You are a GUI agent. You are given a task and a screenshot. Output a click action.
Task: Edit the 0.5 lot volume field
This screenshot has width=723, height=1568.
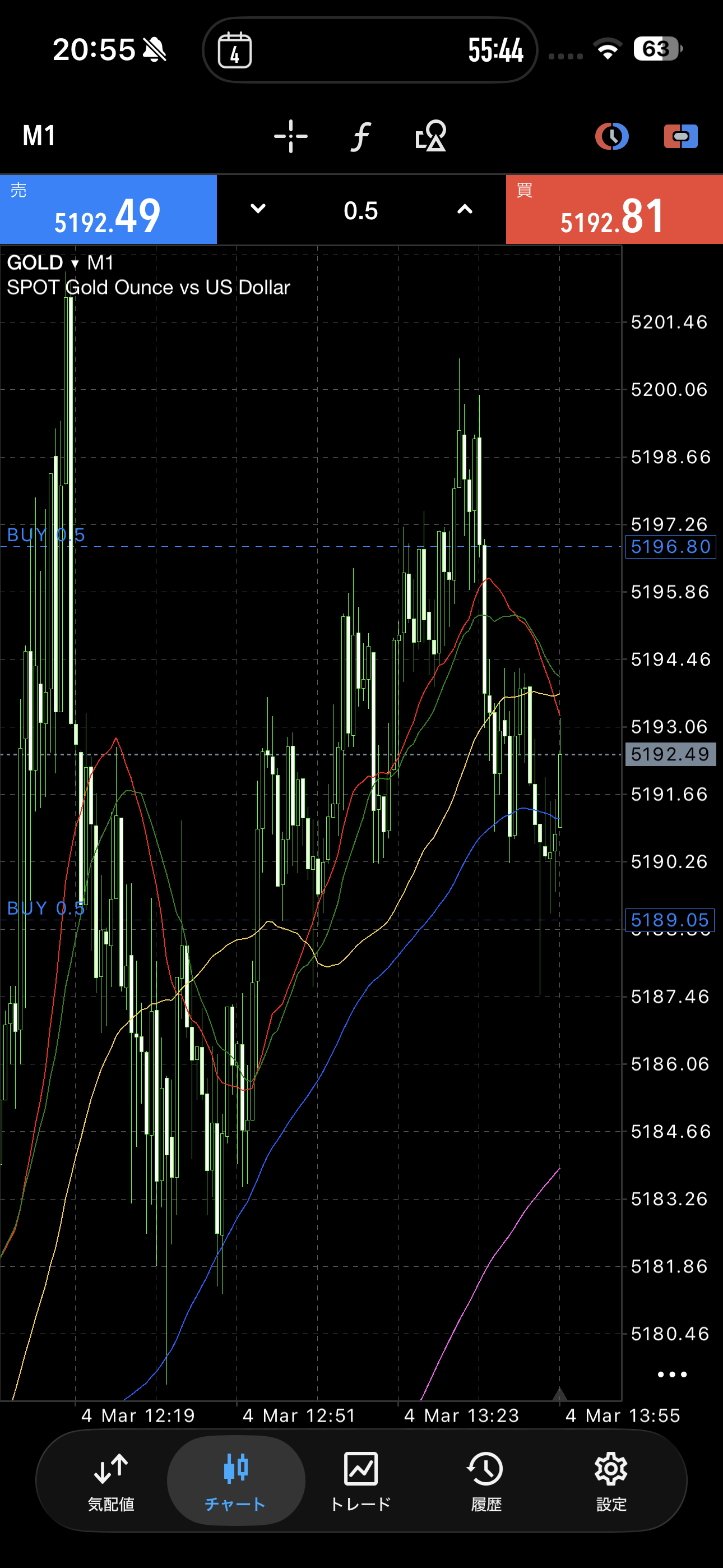pos(361,211)
